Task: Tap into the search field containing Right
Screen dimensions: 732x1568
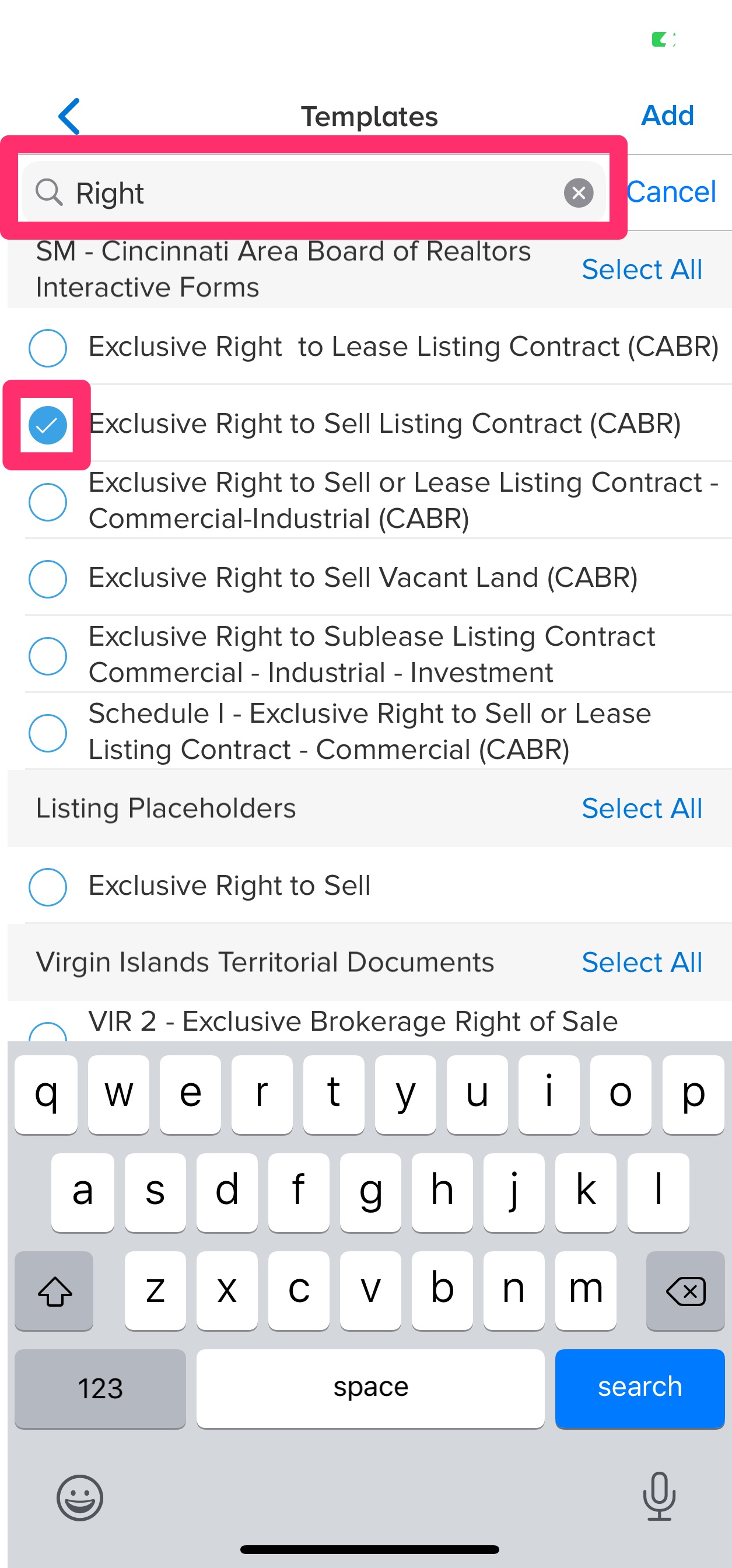Action: click(314, 192)
